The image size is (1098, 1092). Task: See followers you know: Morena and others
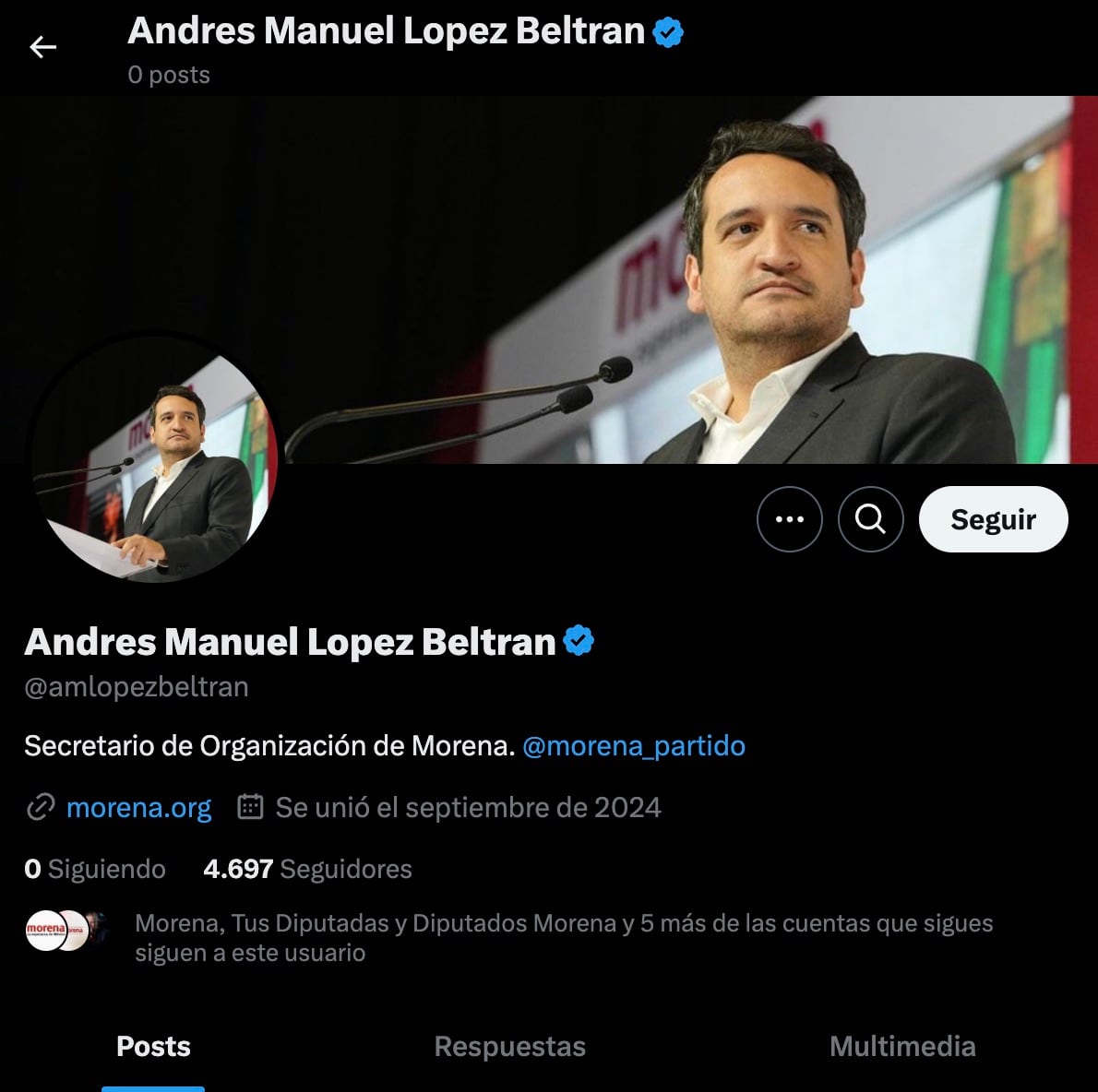pos(563,937)
